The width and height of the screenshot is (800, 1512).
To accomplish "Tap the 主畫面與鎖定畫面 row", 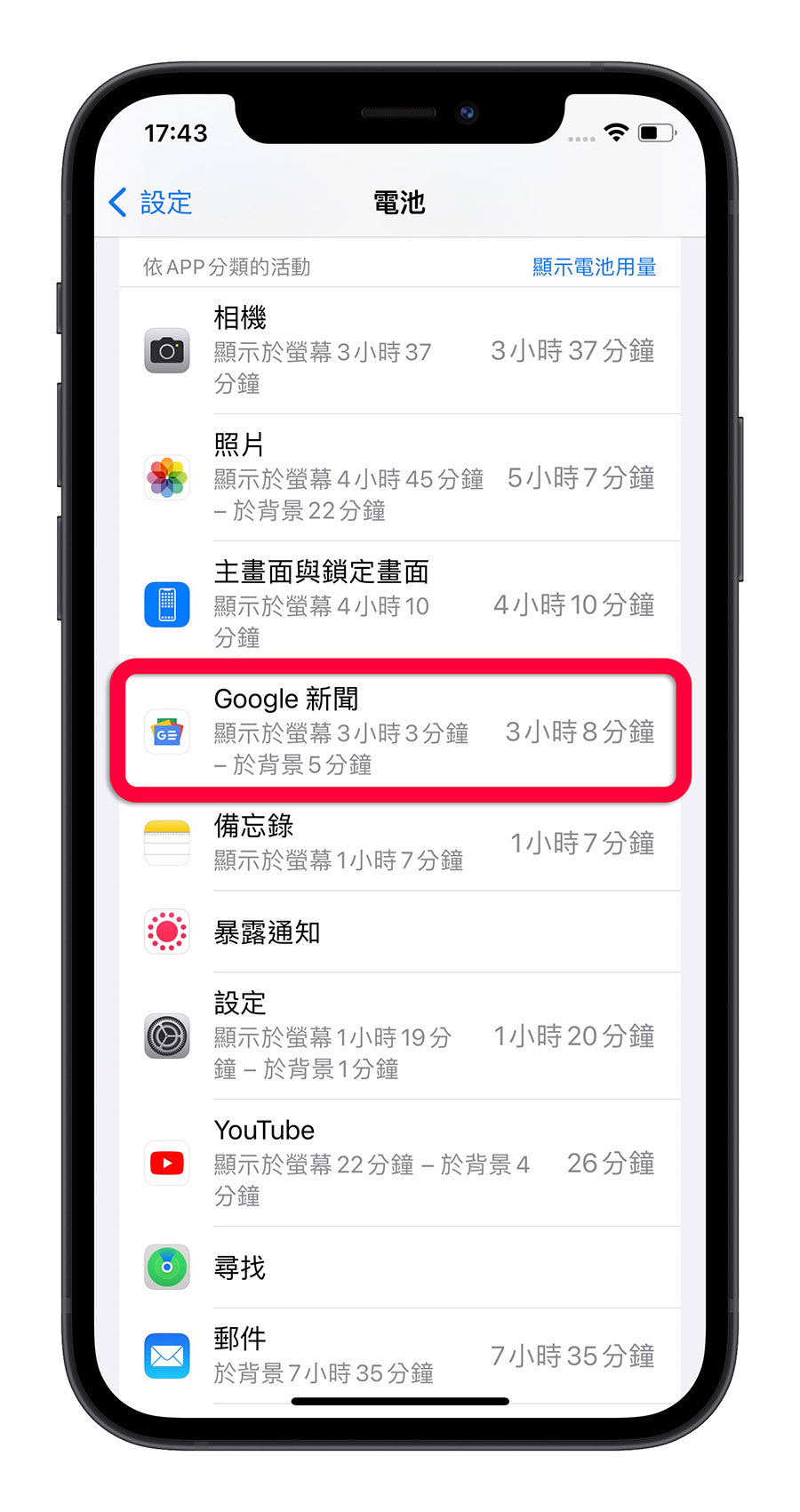I will click(400, 604).
